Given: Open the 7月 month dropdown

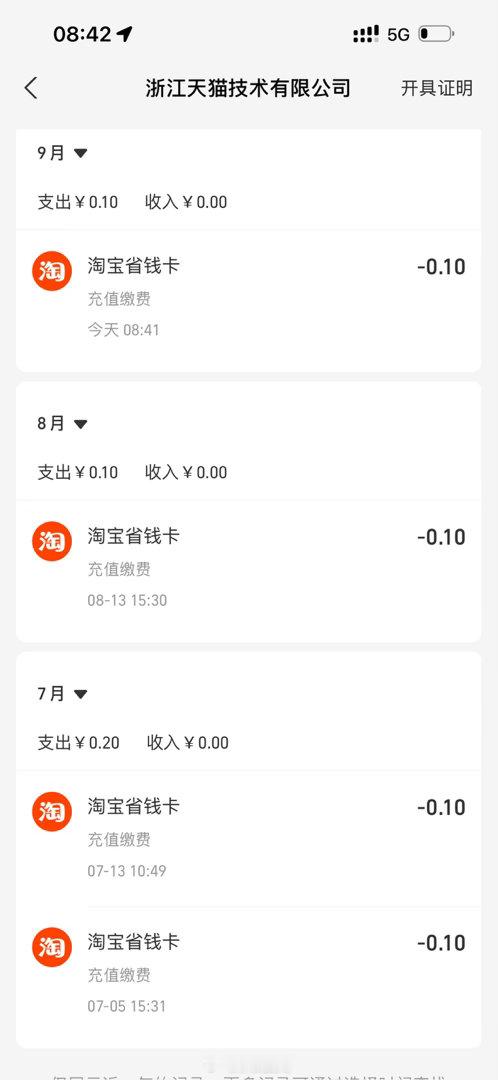Looking at the screenshot, I should point(63,694).
